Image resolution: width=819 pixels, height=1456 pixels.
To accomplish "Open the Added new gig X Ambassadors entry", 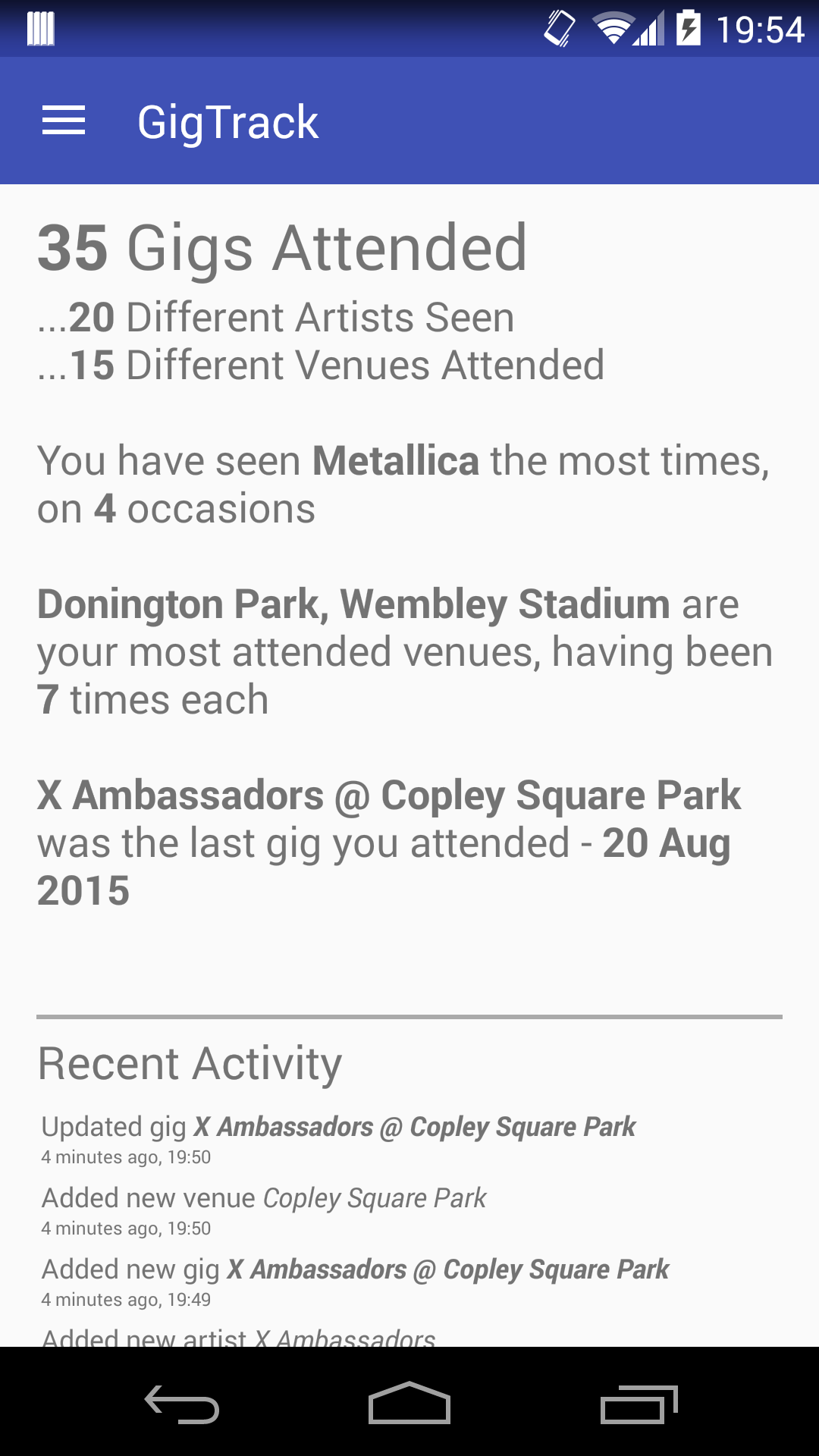I will click(409, 1282).
